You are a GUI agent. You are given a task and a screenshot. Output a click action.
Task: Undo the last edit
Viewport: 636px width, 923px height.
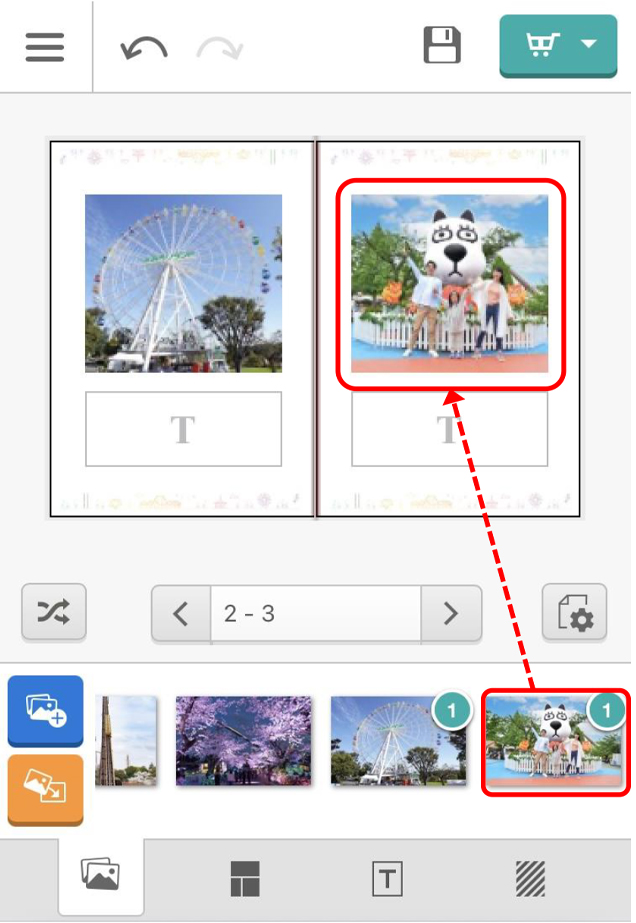click(x=143, y=47)
